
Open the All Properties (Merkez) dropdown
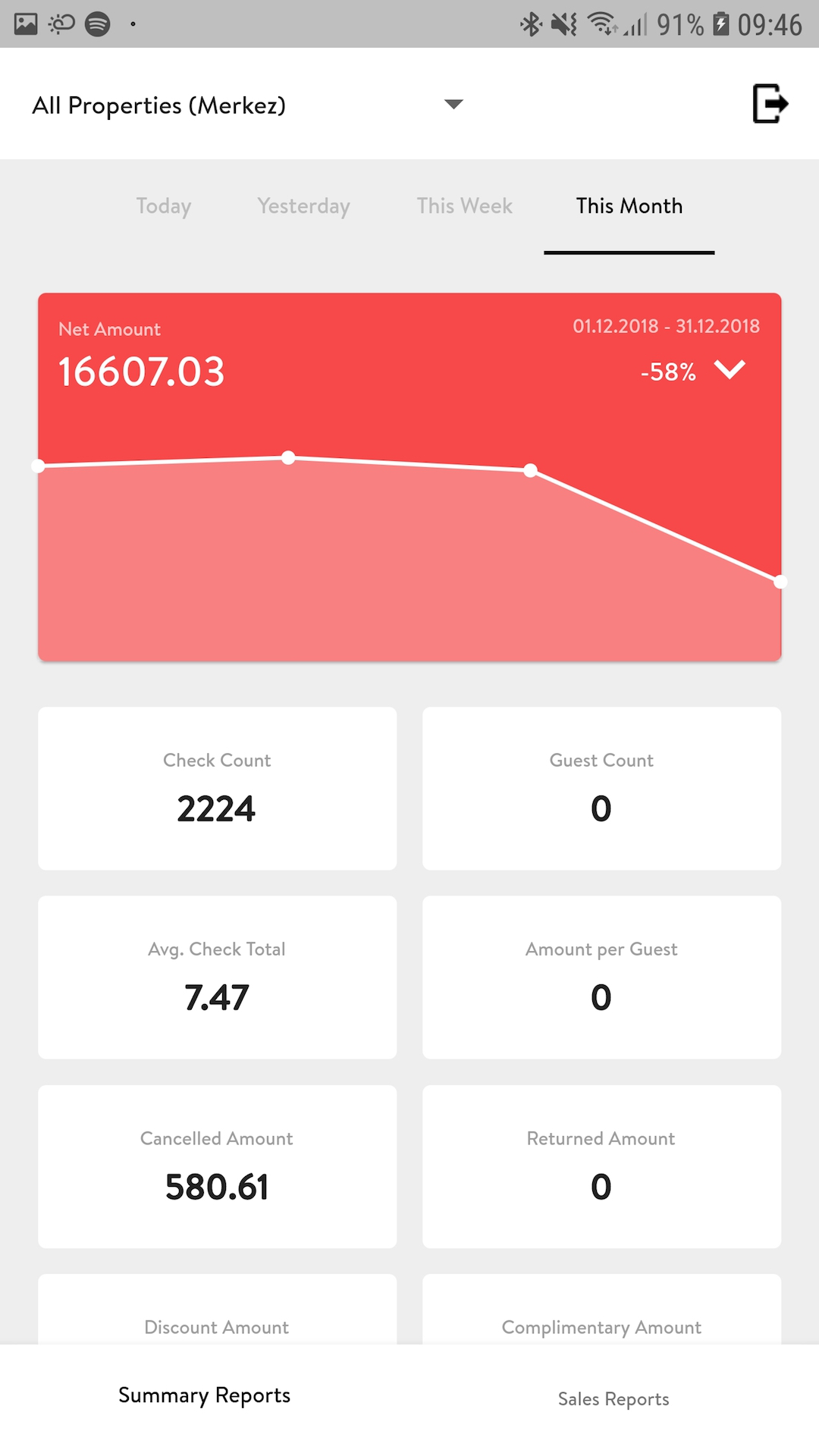(x=247, y=105)
